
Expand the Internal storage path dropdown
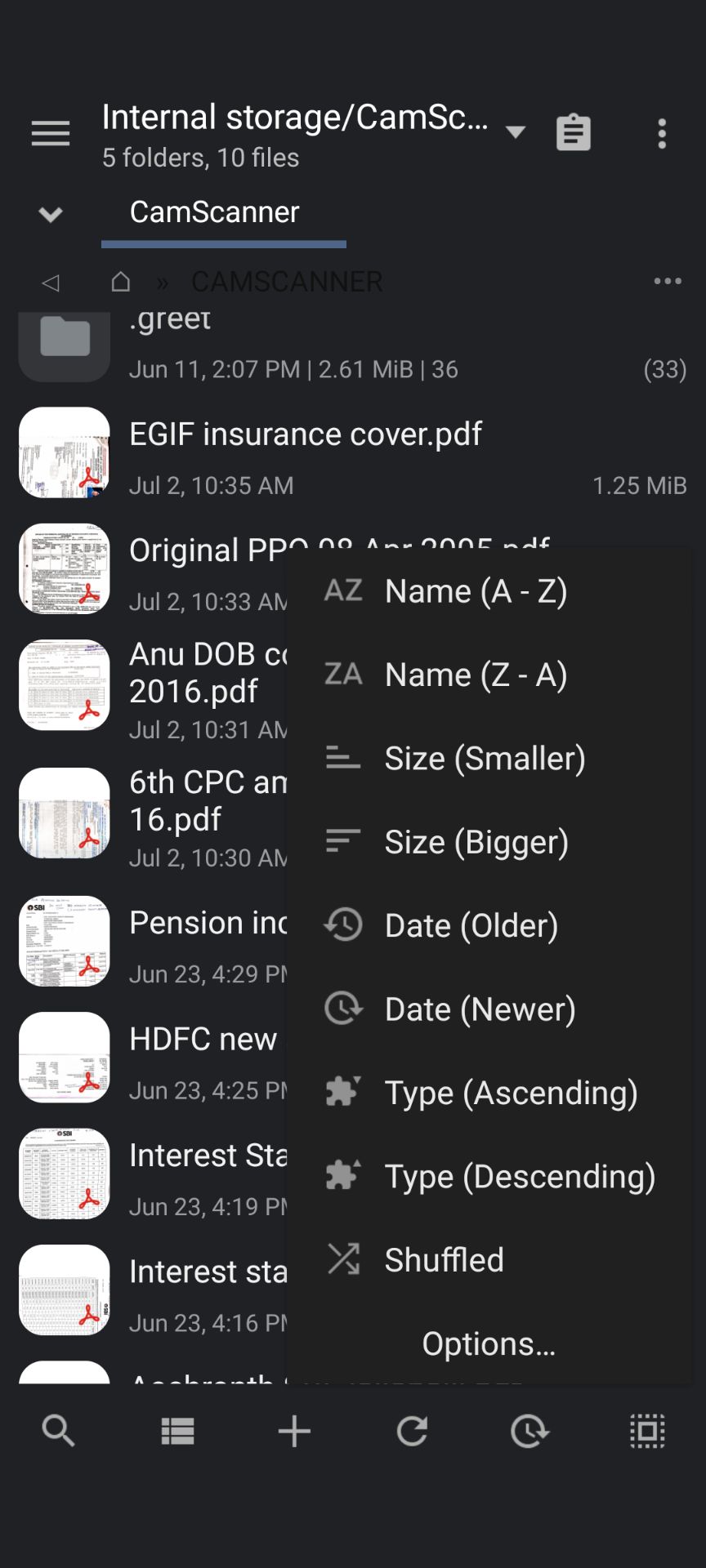click(x=516, y=131)
